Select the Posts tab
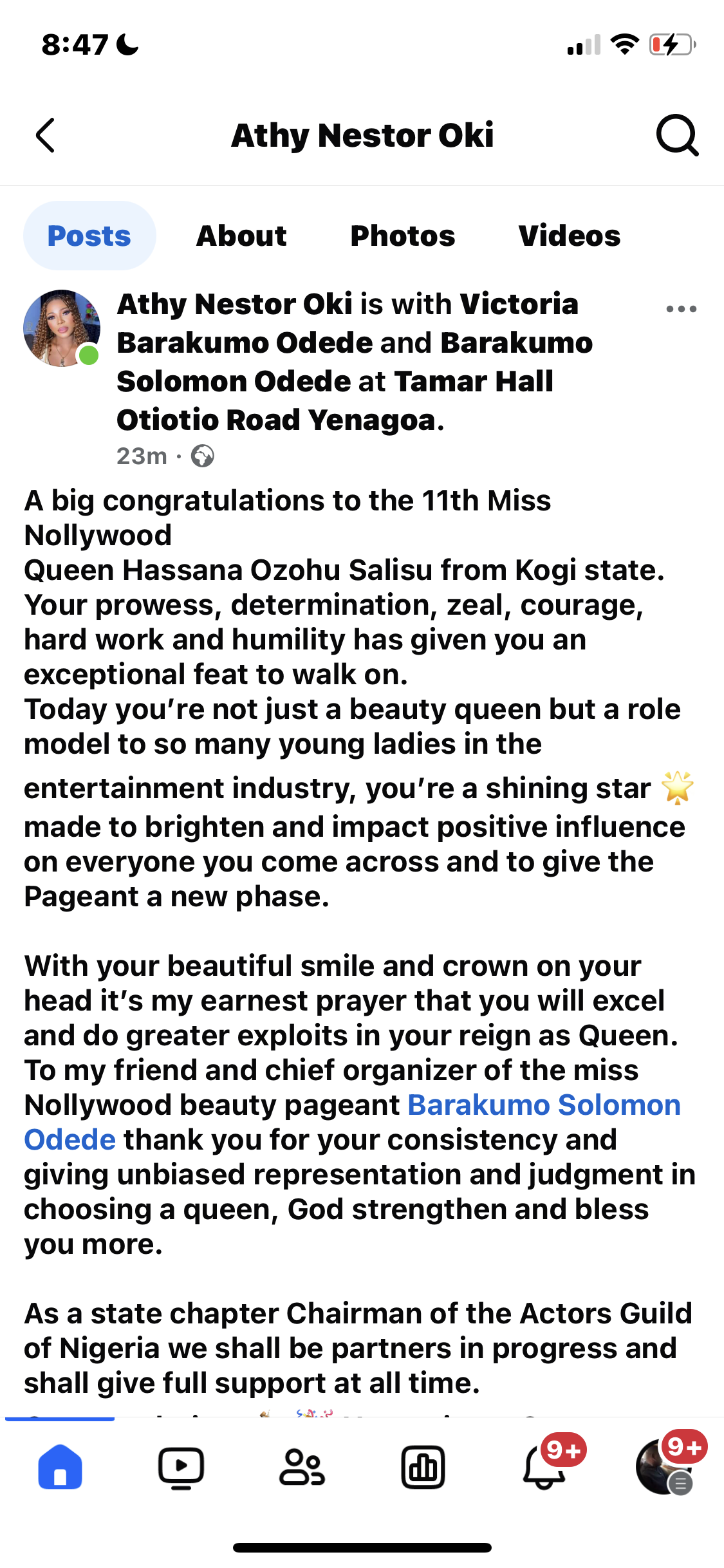 89,236
